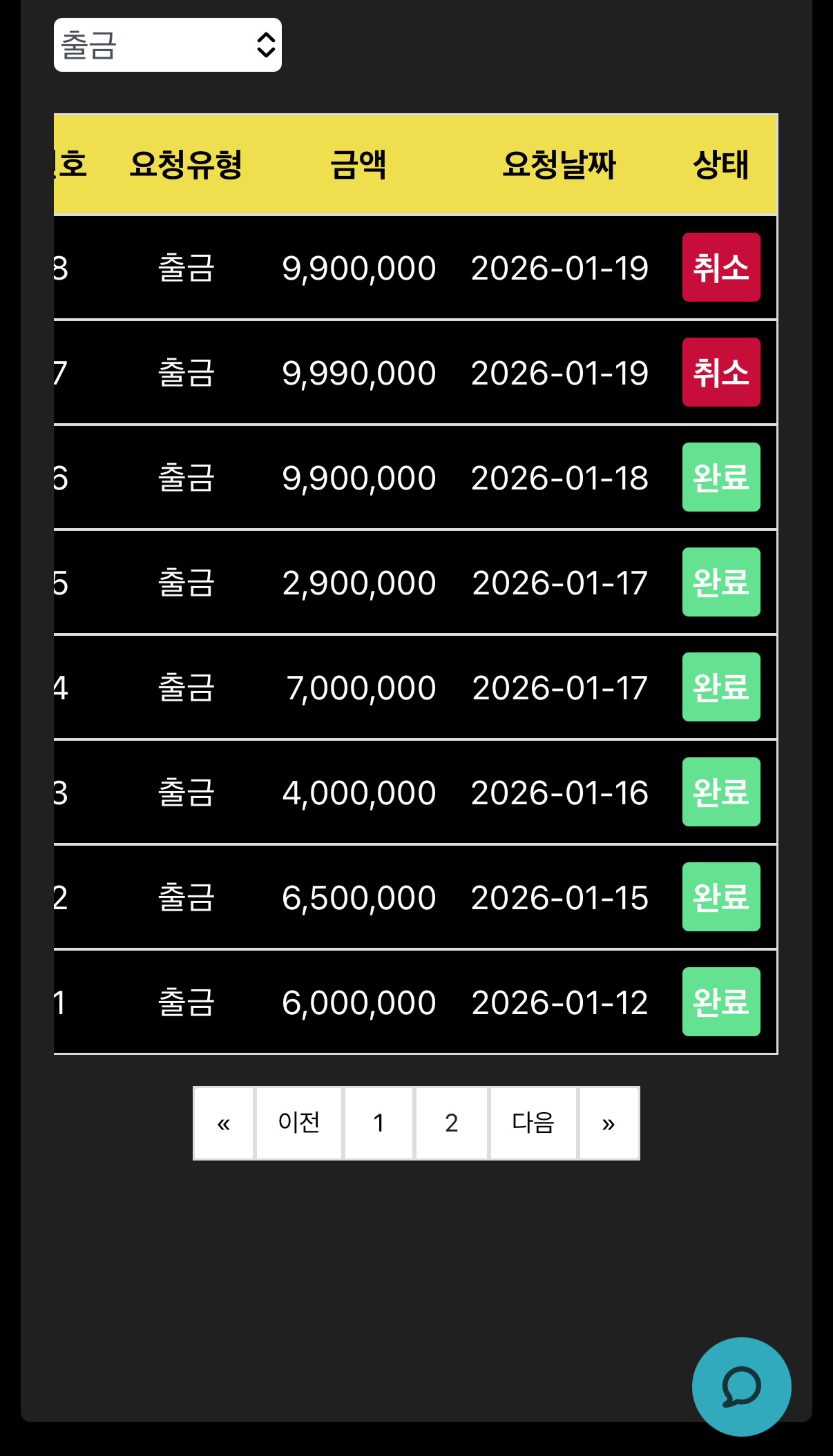Tap the 다음 next page button

click(x=533, y=1123)
